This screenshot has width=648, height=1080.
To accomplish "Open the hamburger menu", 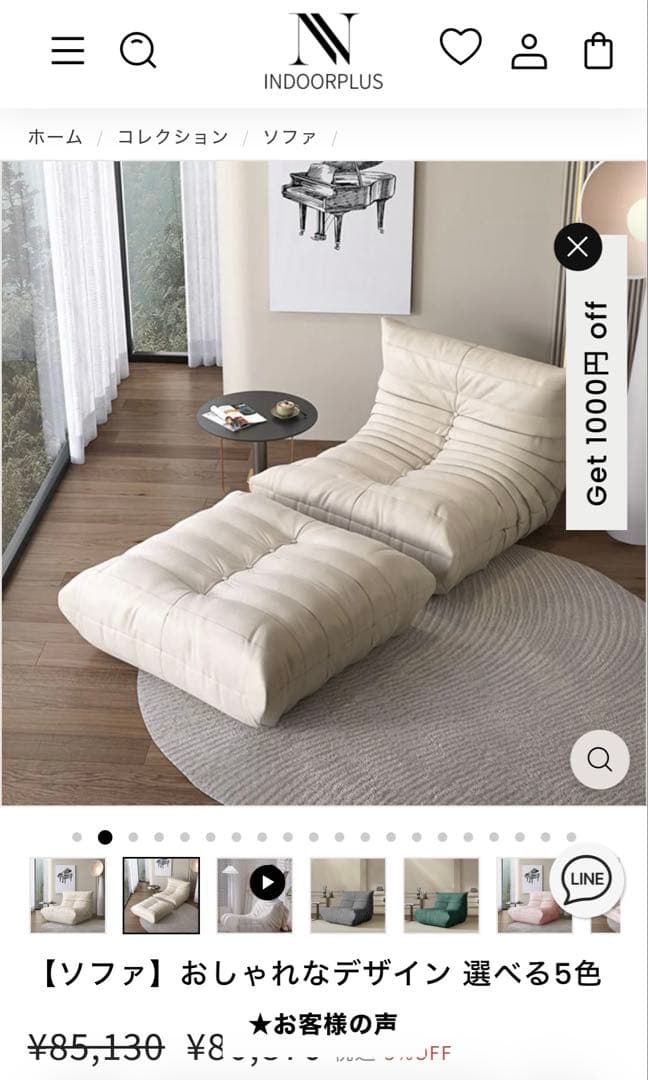I will [x=68, y=50].
